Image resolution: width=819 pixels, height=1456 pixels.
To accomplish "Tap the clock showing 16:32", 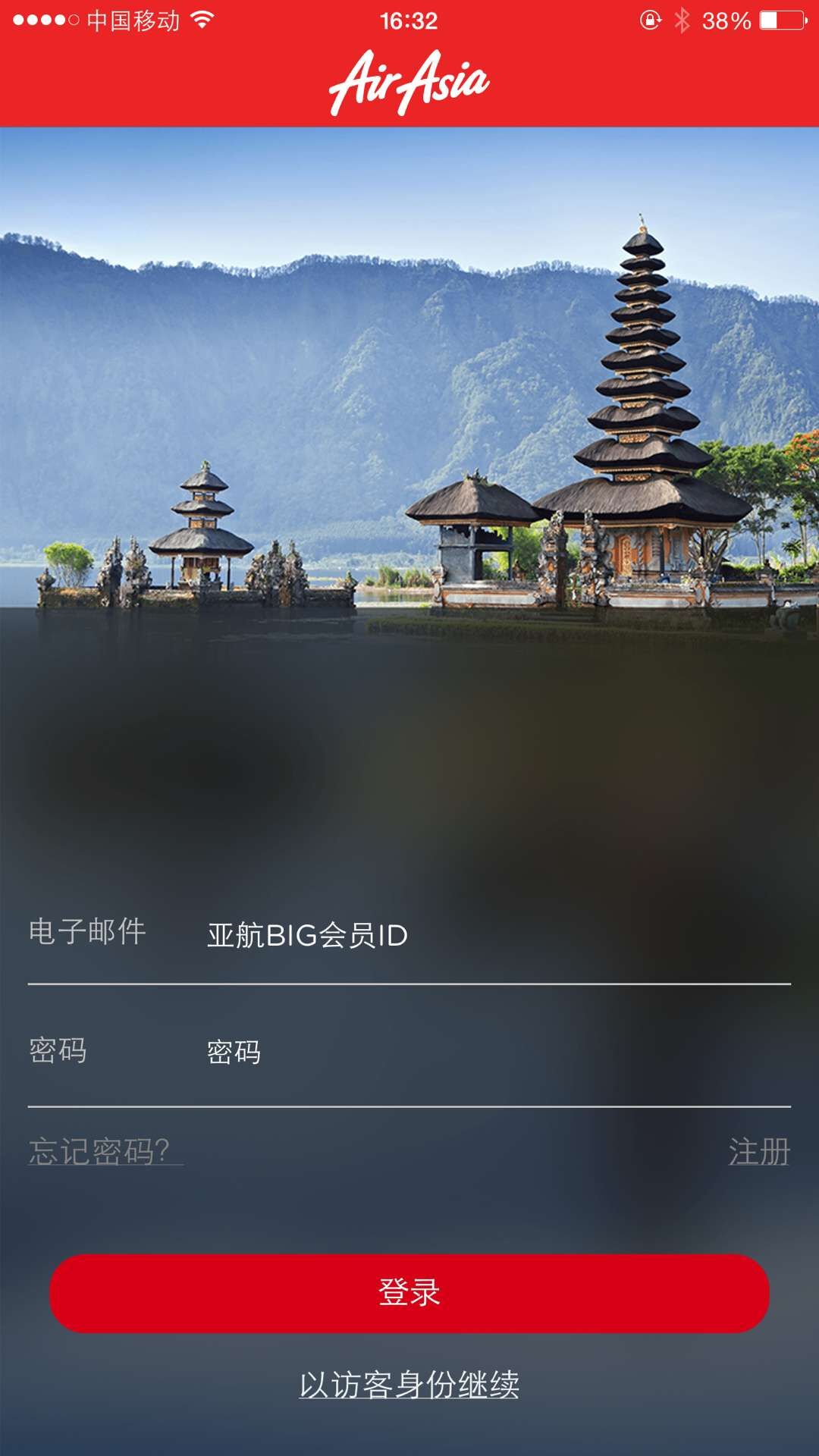I will (409, 20).
